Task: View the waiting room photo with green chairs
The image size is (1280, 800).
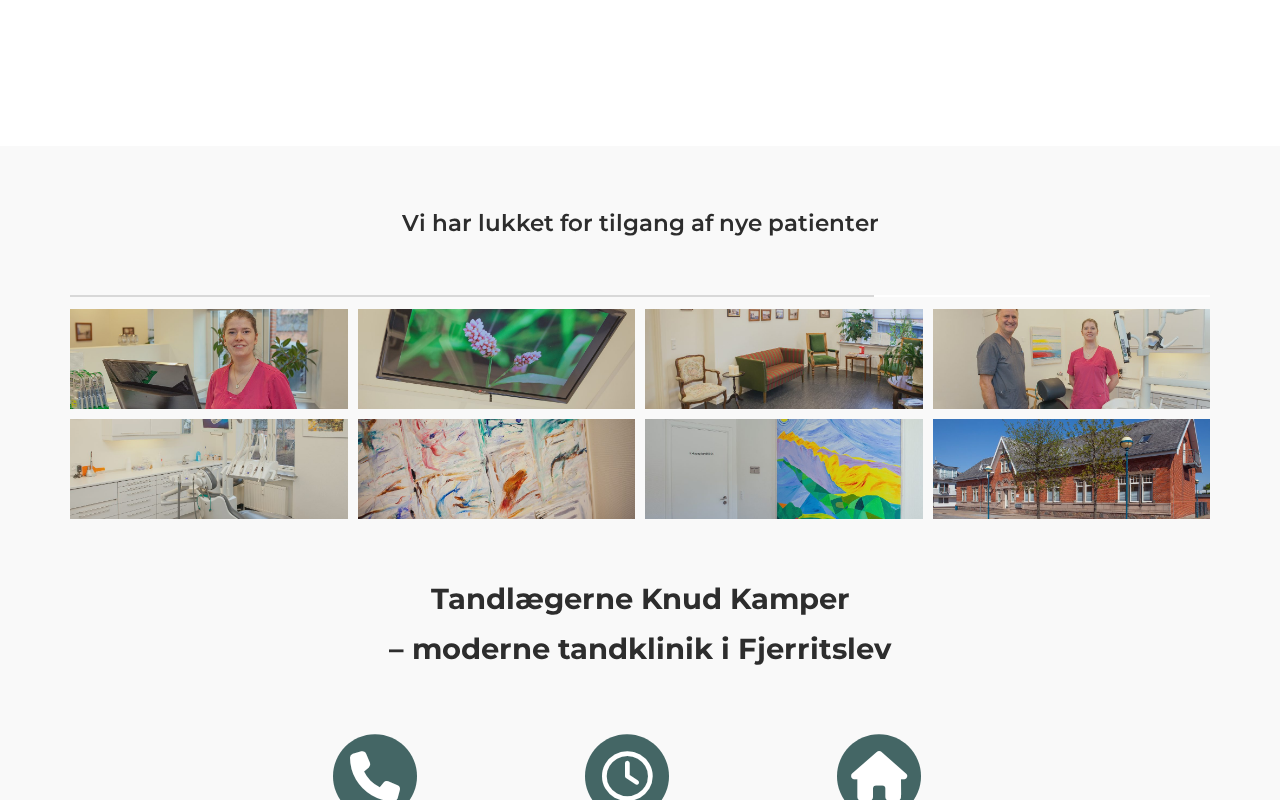Action: tap(783, 359)
